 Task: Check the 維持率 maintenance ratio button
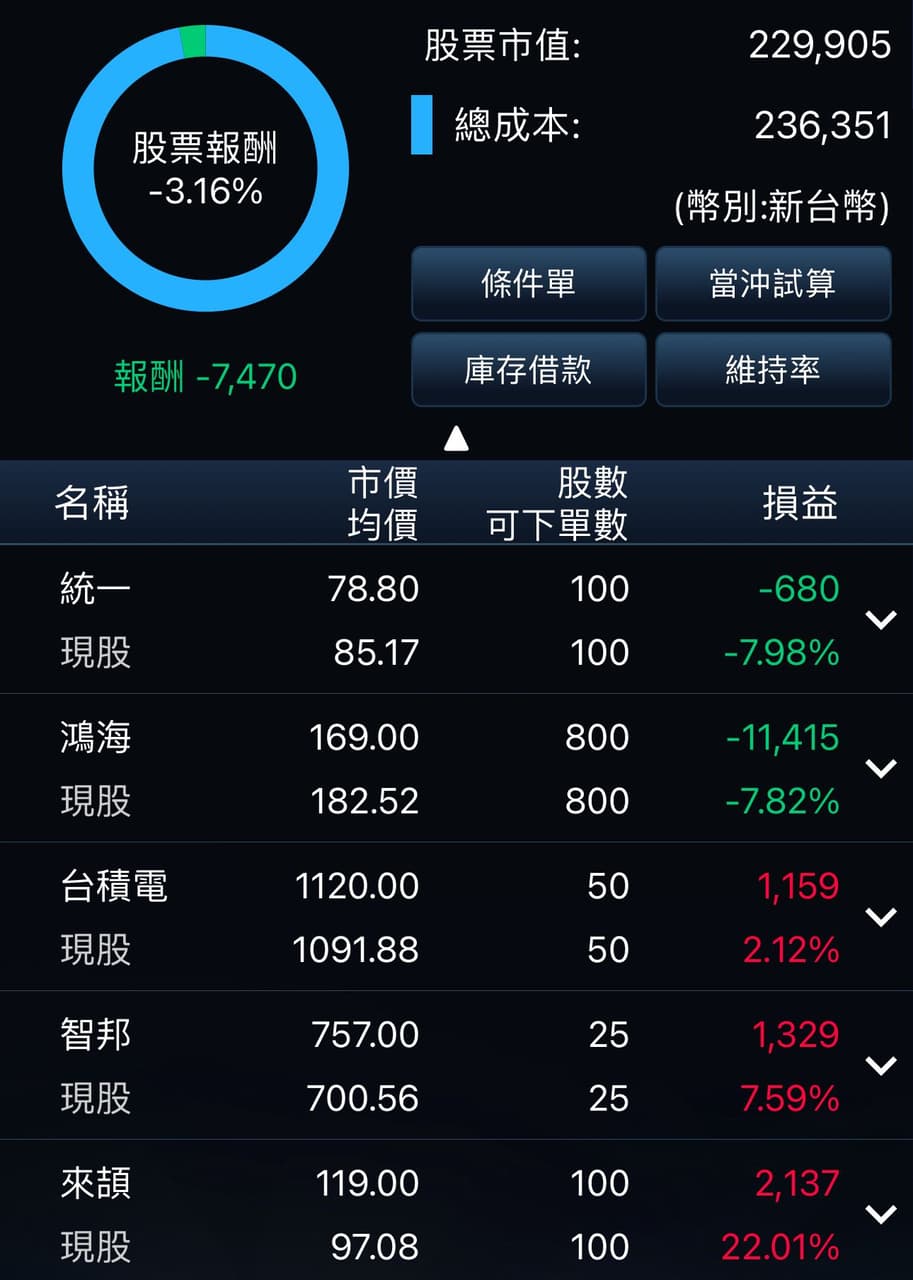tap(772, 370)
